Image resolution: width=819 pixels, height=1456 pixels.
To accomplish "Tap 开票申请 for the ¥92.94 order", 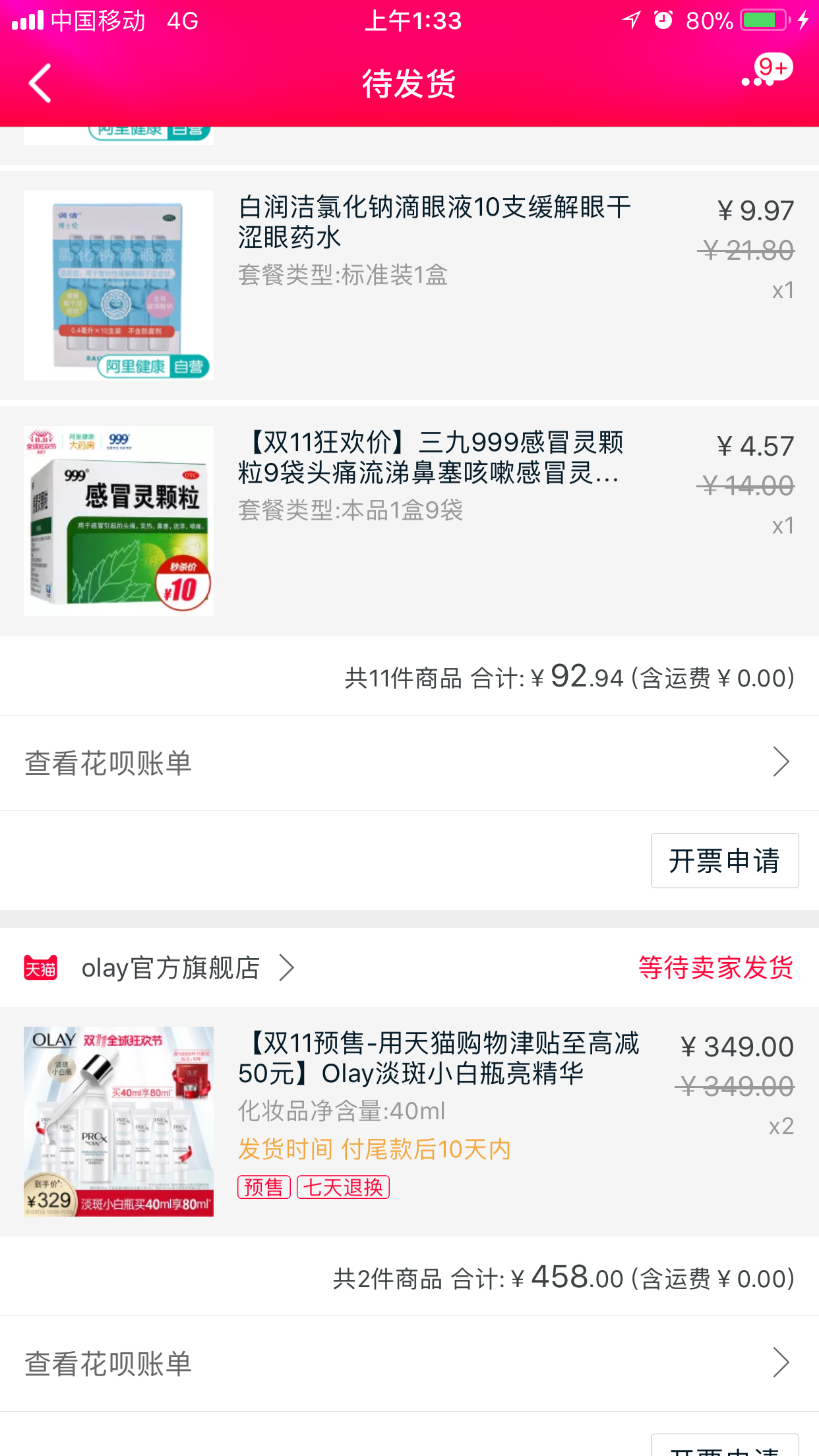I will point(725,861).
